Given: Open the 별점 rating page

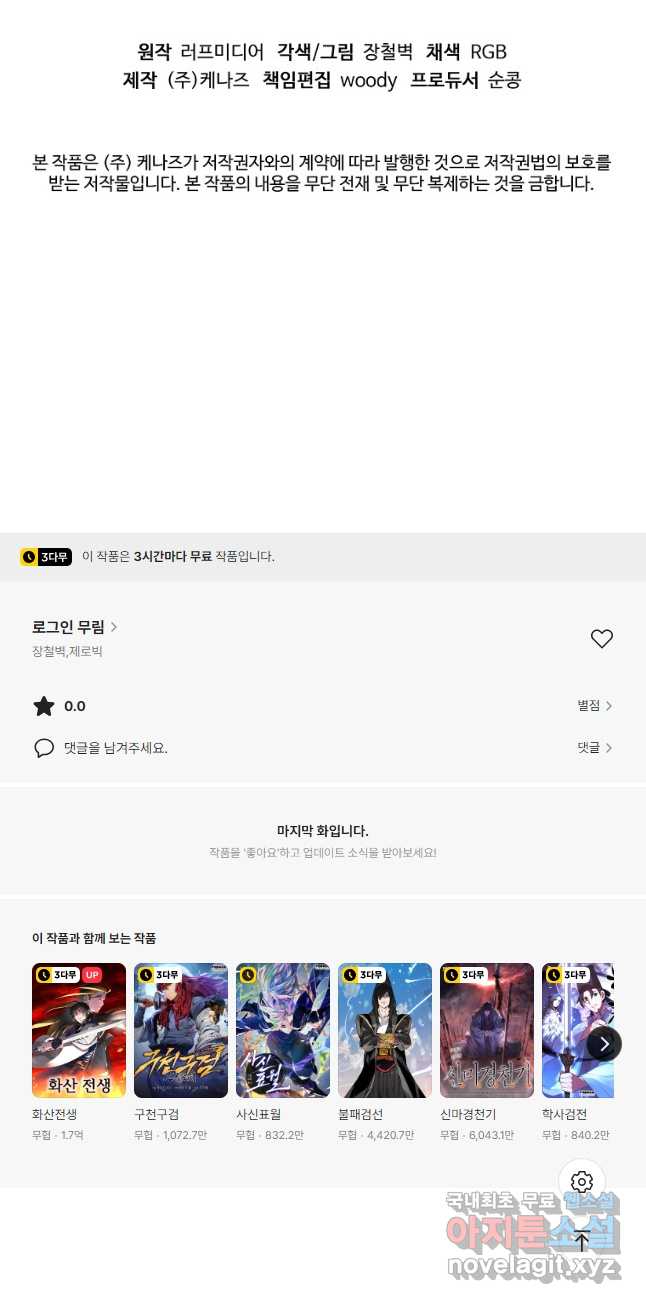Looking at the screenshot, I should point(594,706).
